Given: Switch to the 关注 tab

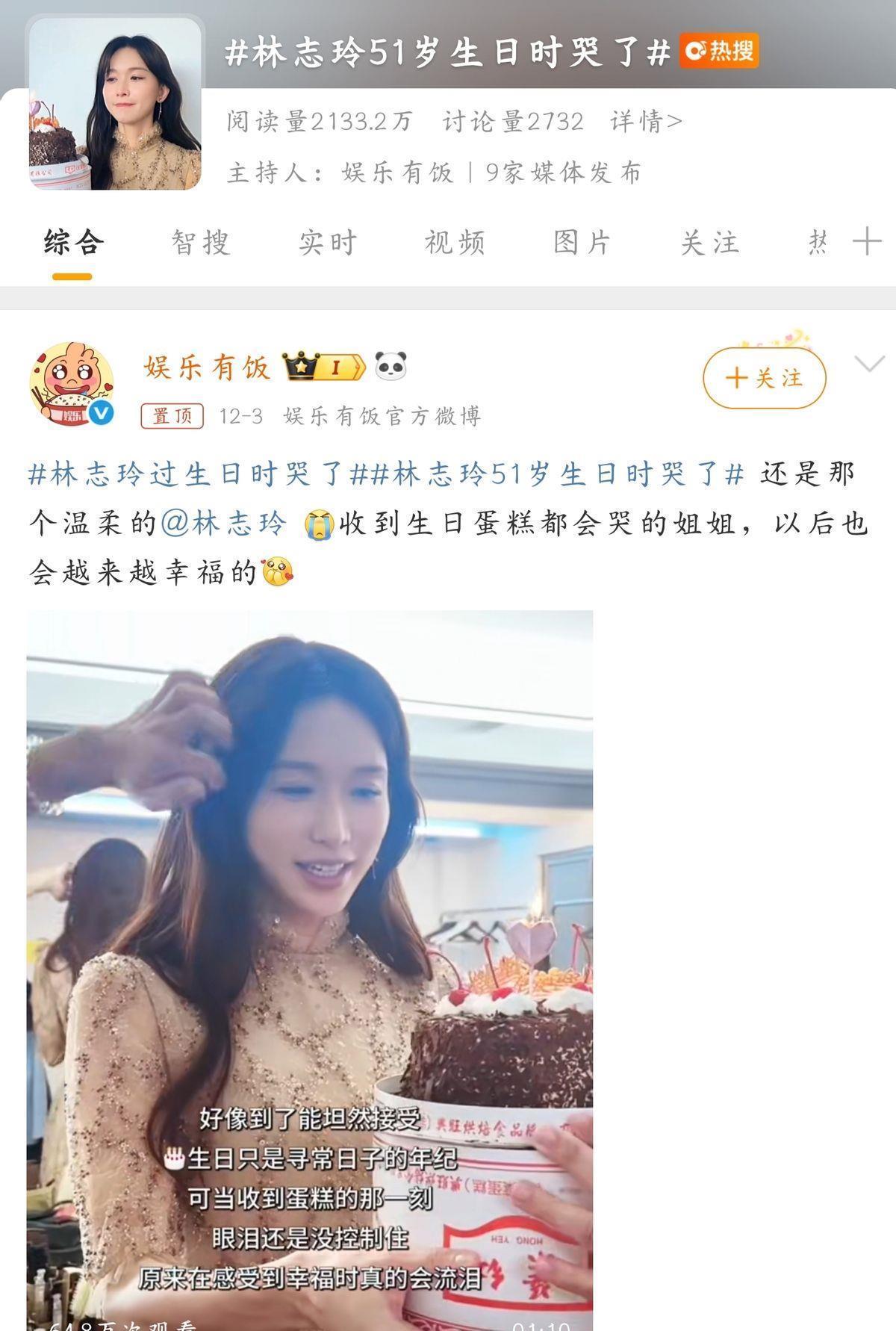Looking at the screenshot, I should coord(709,243).
